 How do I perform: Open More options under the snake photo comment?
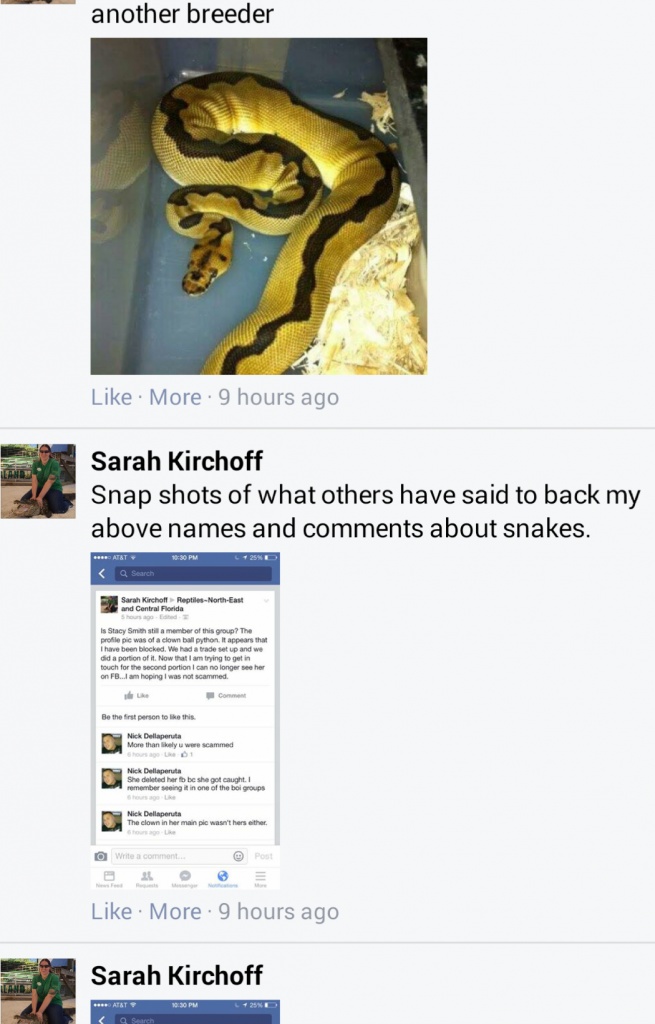[x=175, y=396]
